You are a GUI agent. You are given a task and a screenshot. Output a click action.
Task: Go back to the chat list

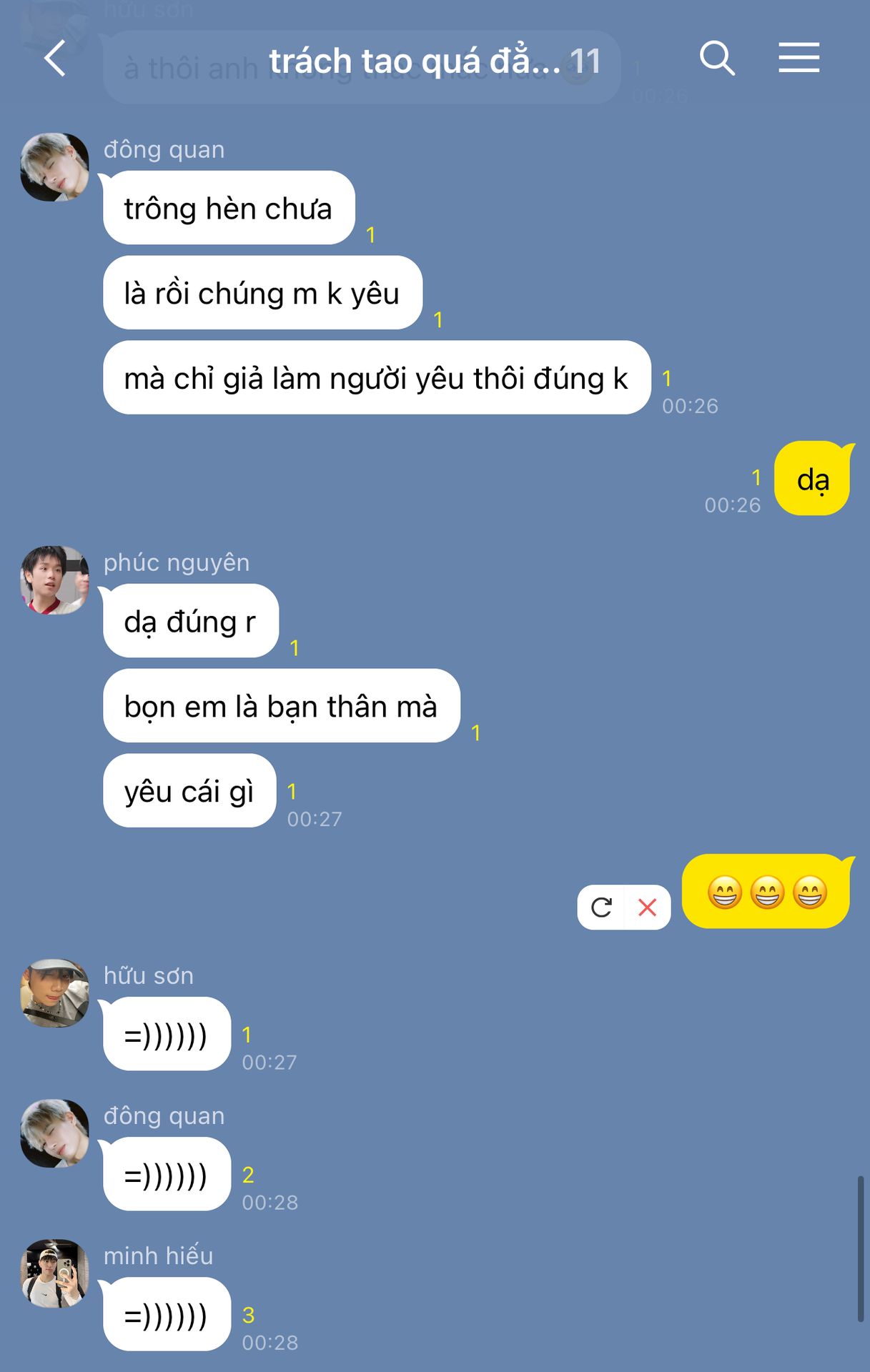point(55,59)
